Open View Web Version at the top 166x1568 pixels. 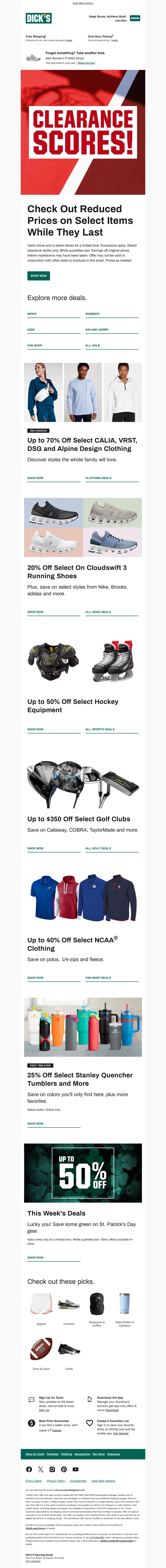pyautogui.click(x=83, y=3)
